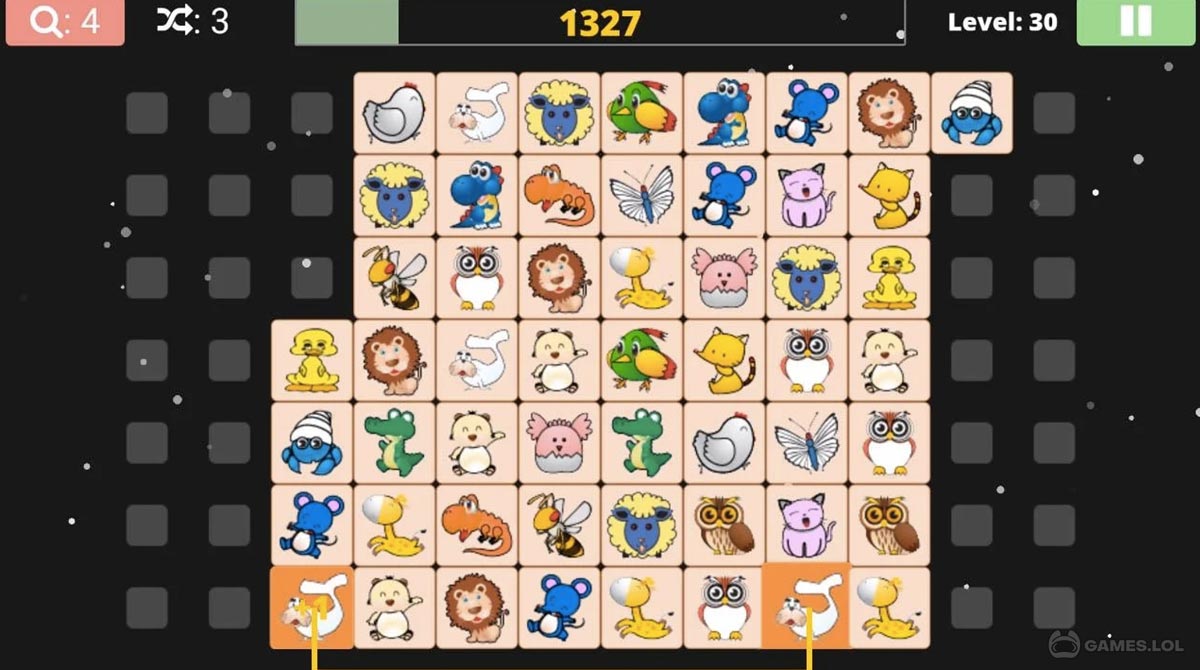
Task: Tap the pink cat between two brown owls
Action: (806, 525)
